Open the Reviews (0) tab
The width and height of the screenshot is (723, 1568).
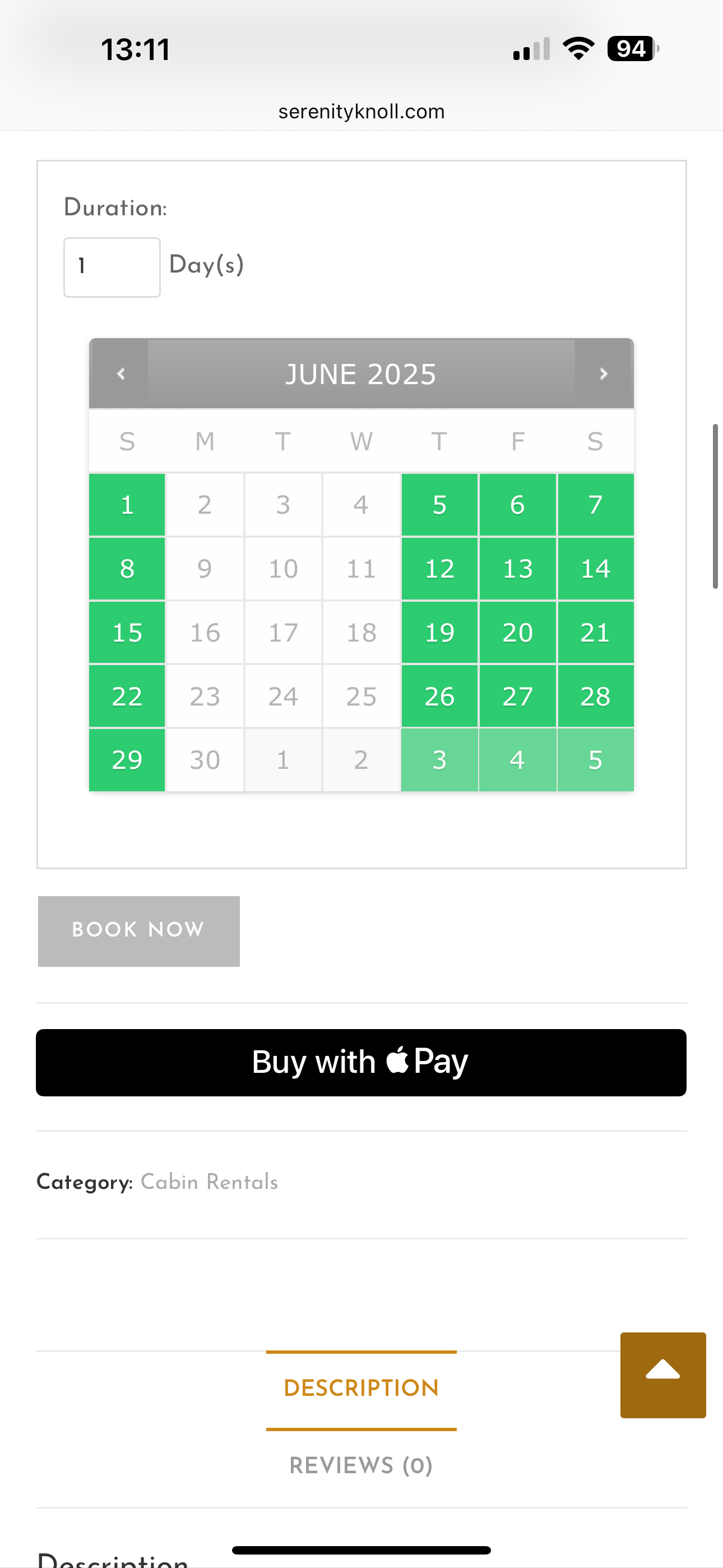(361, 1466)
